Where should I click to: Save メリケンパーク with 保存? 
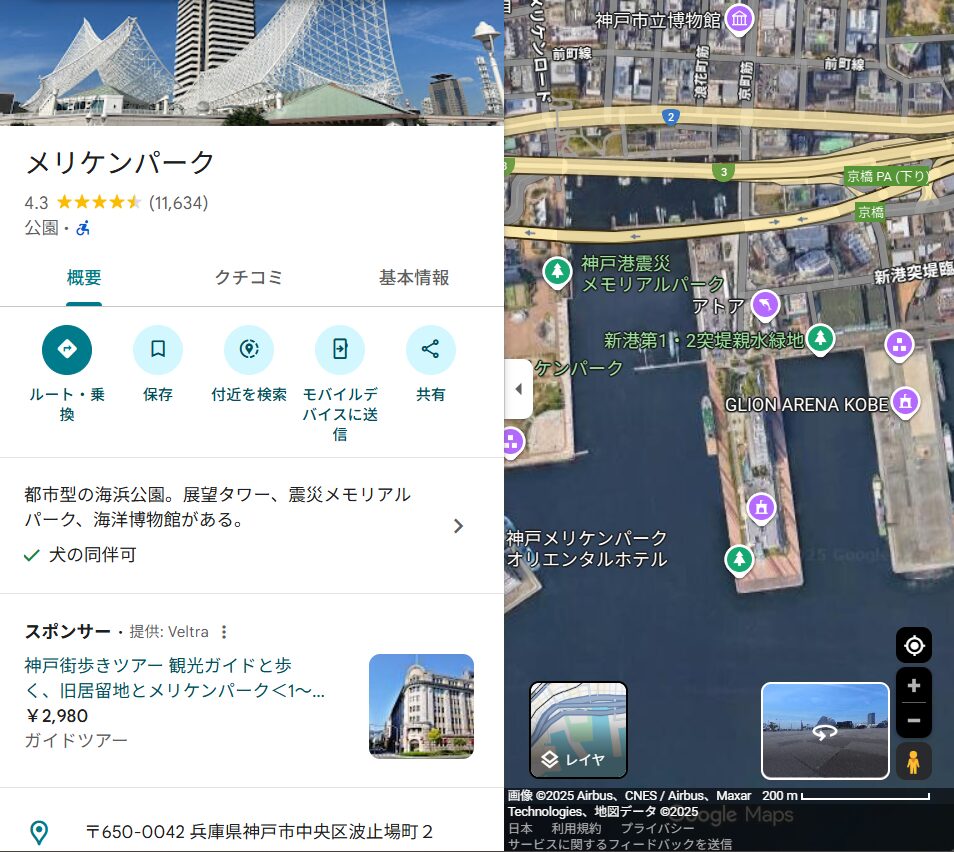pyautogui.click(x=158, y=350)
